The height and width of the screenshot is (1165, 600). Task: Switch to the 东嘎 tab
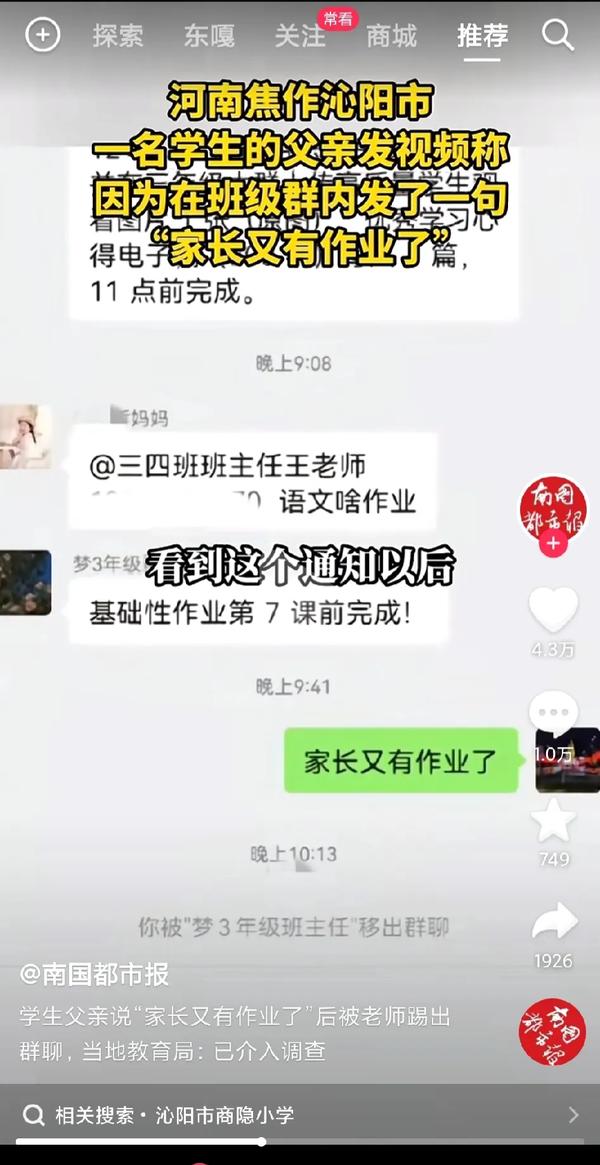click(209, 36)
